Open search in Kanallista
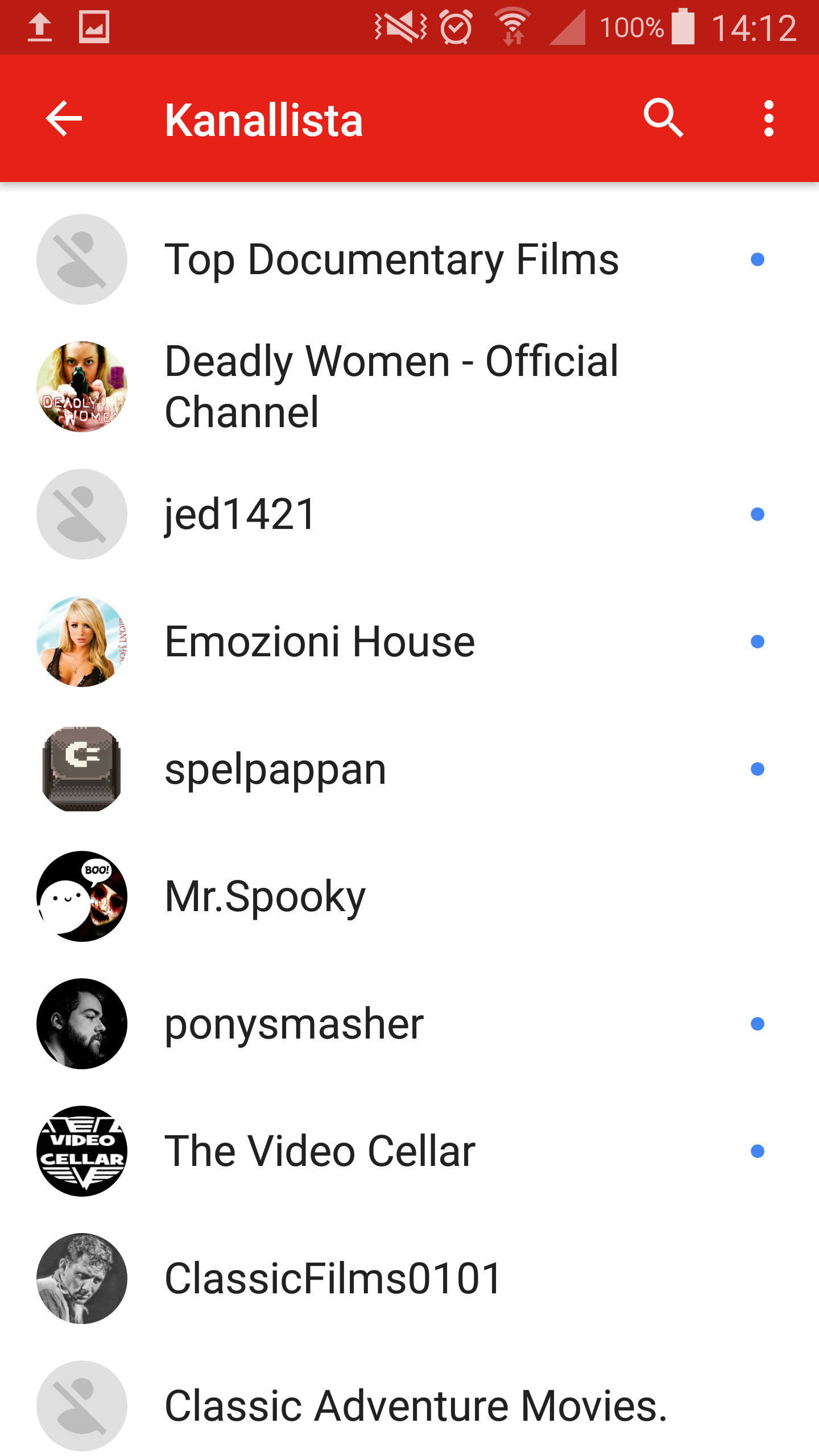819x1456 pixels. (663, 118)
